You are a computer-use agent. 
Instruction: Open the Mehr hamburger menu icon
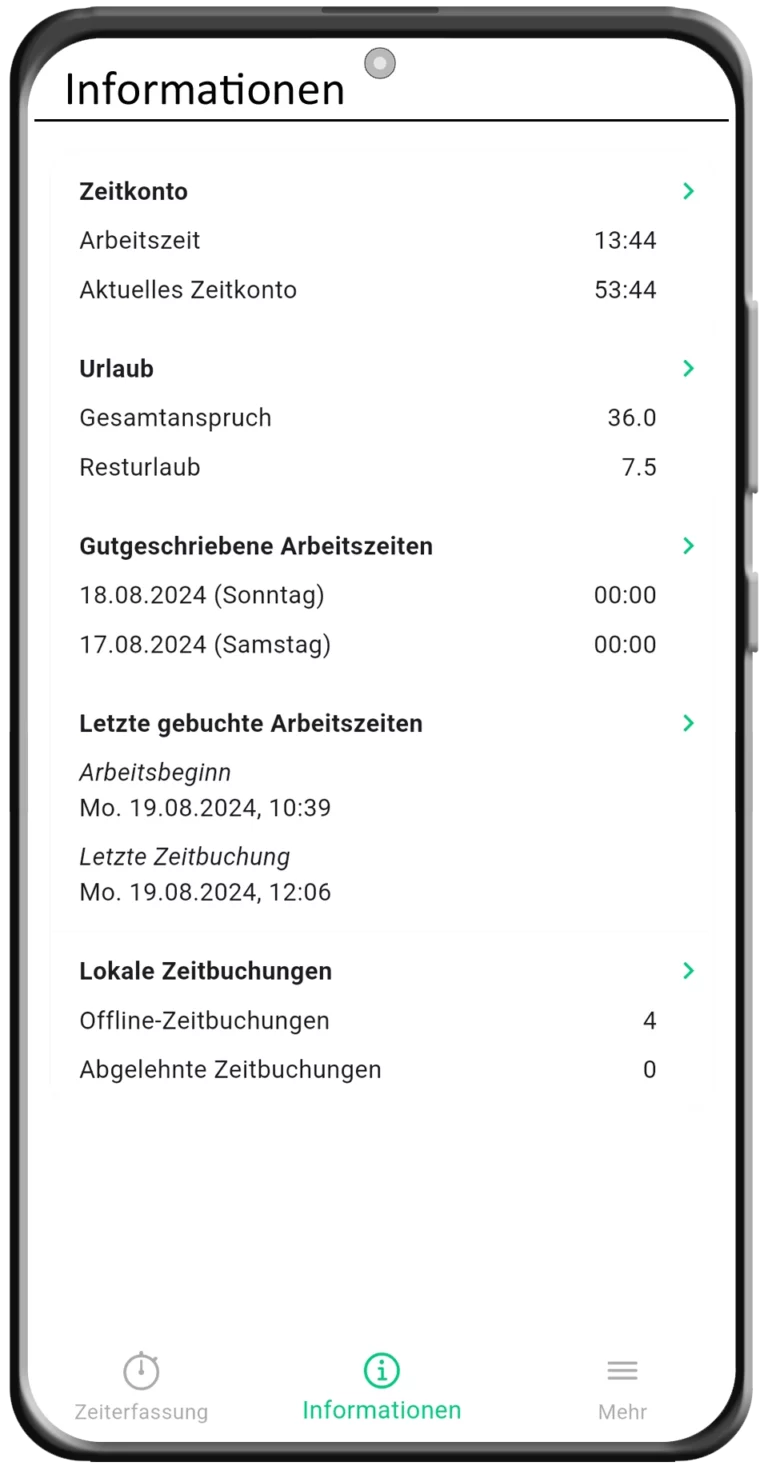click(x=622, y=1370)
